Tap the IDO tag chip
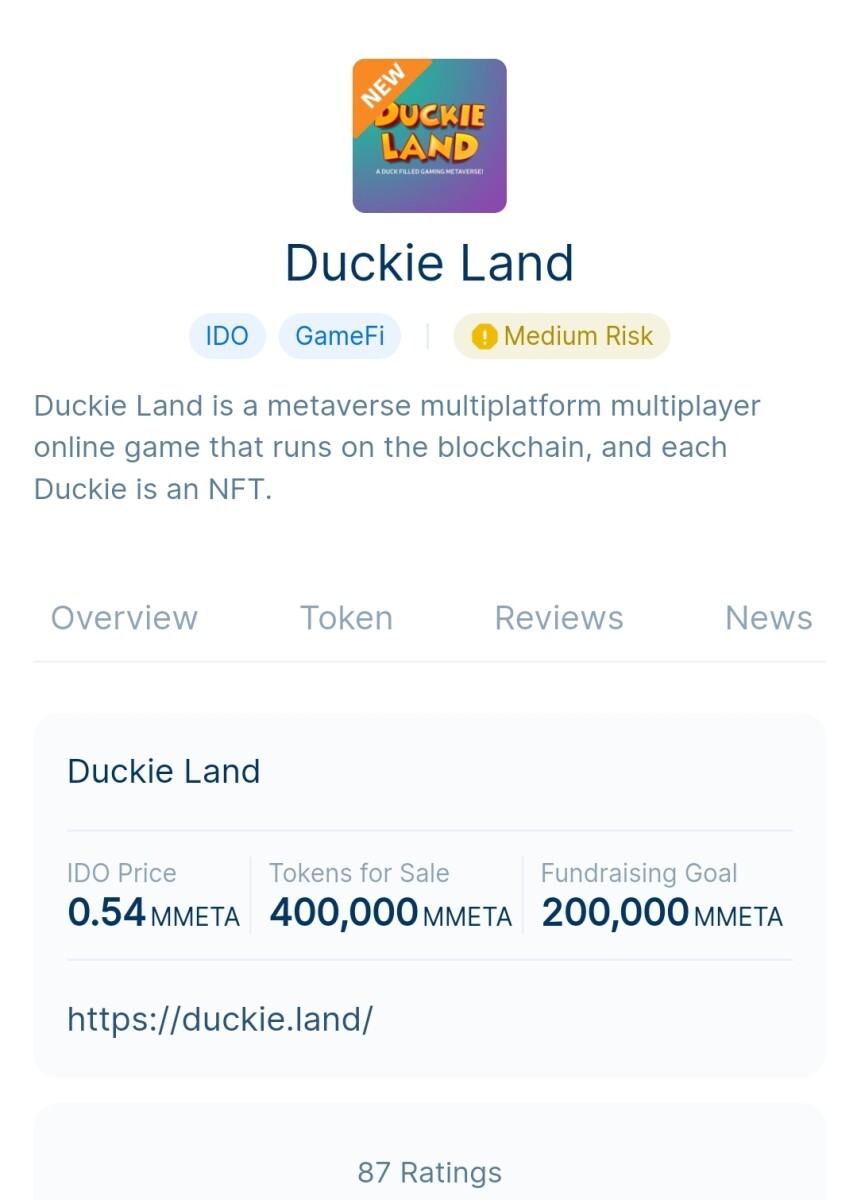Image resolution: width=857 pixels, height=1200 pixels. point(227,336)
